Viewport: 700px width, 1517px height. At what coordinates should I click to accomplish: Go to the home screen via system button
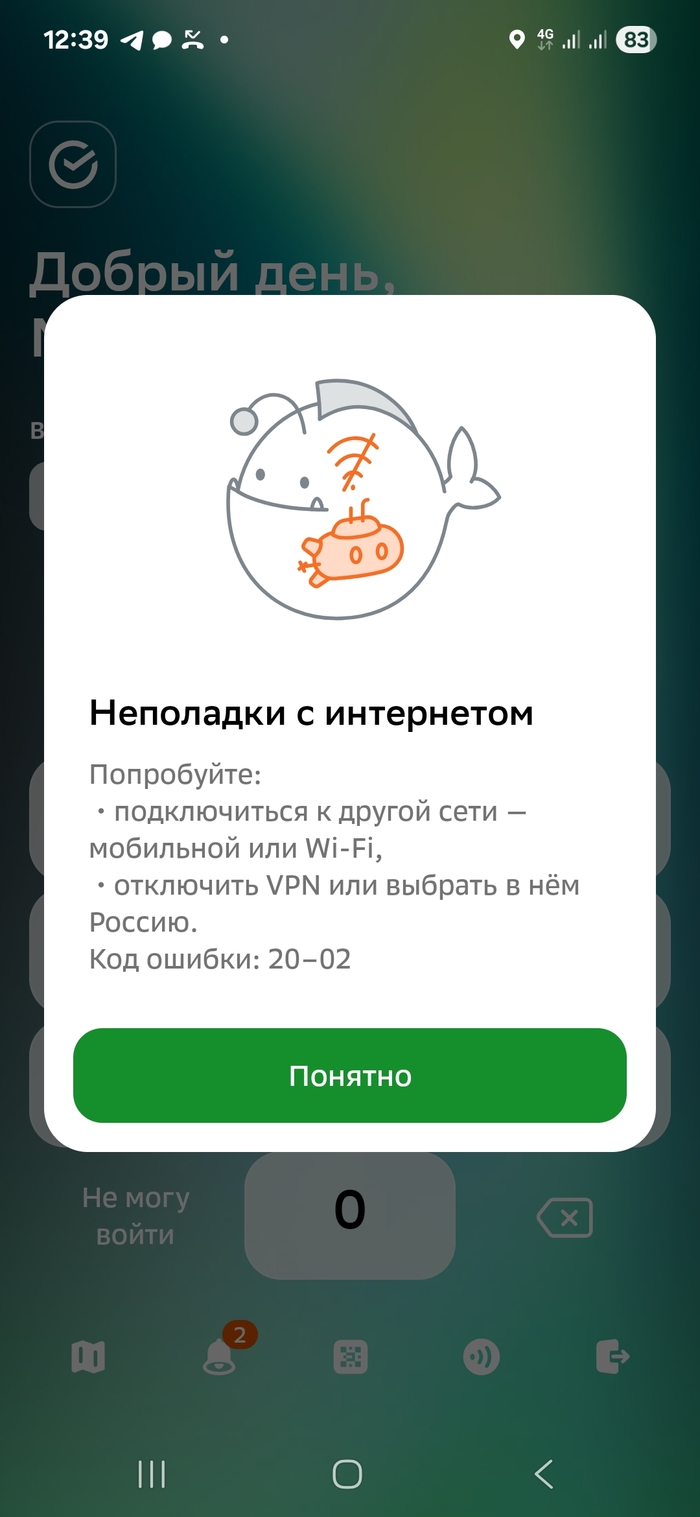(347, 1473)
